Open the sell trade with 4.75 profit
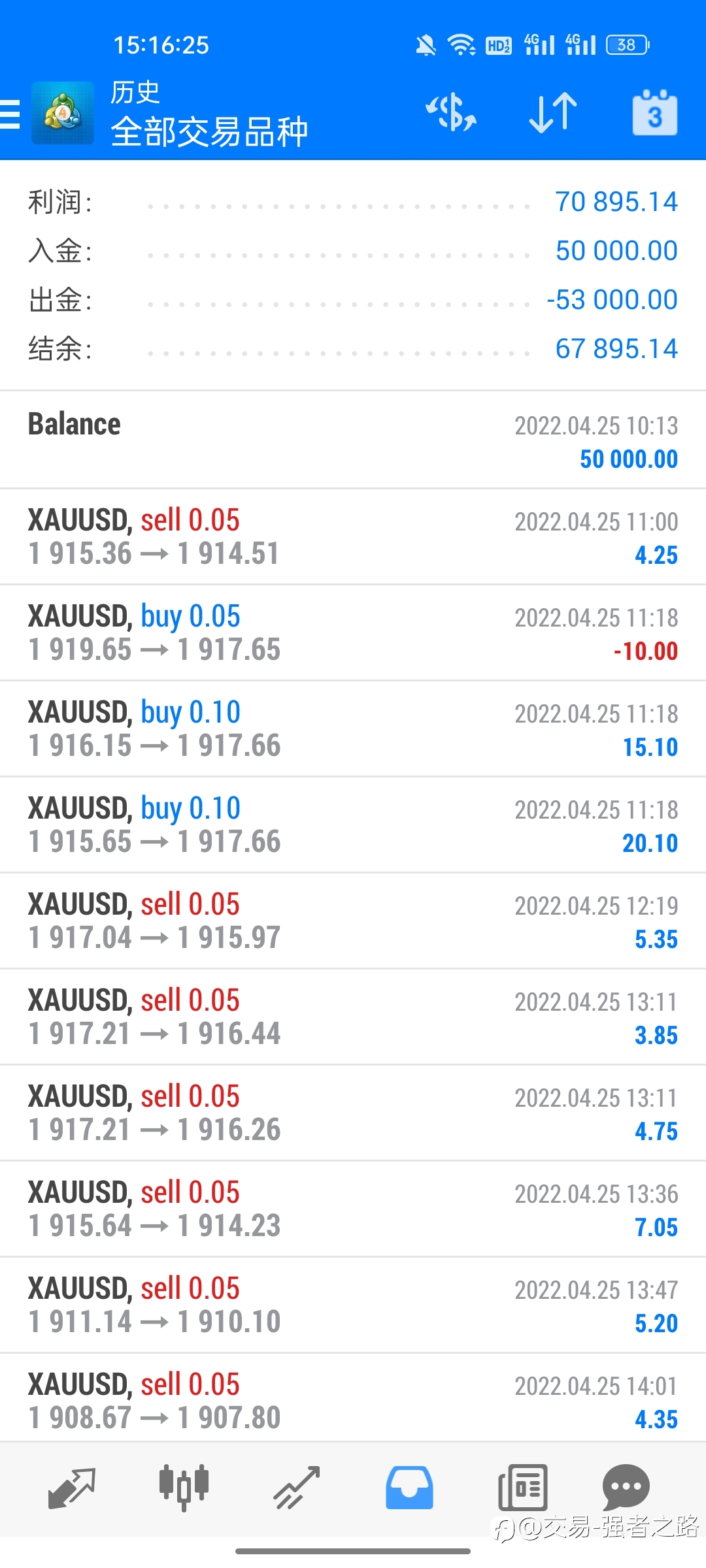This screenshot has width=706, height=1568. [x=353, y=1113]
